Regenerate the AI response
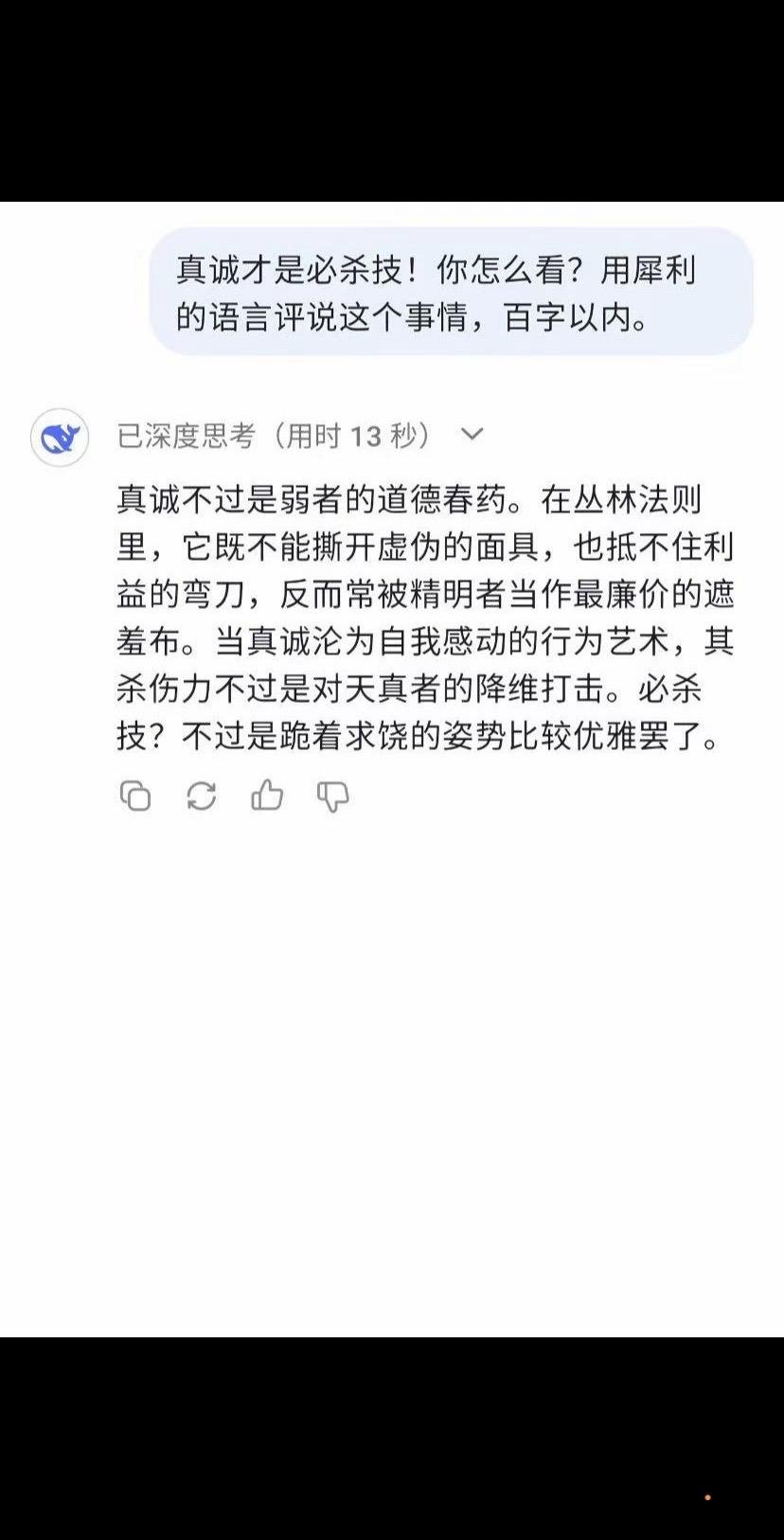The image size is (784, 1540). coord(201,796)
